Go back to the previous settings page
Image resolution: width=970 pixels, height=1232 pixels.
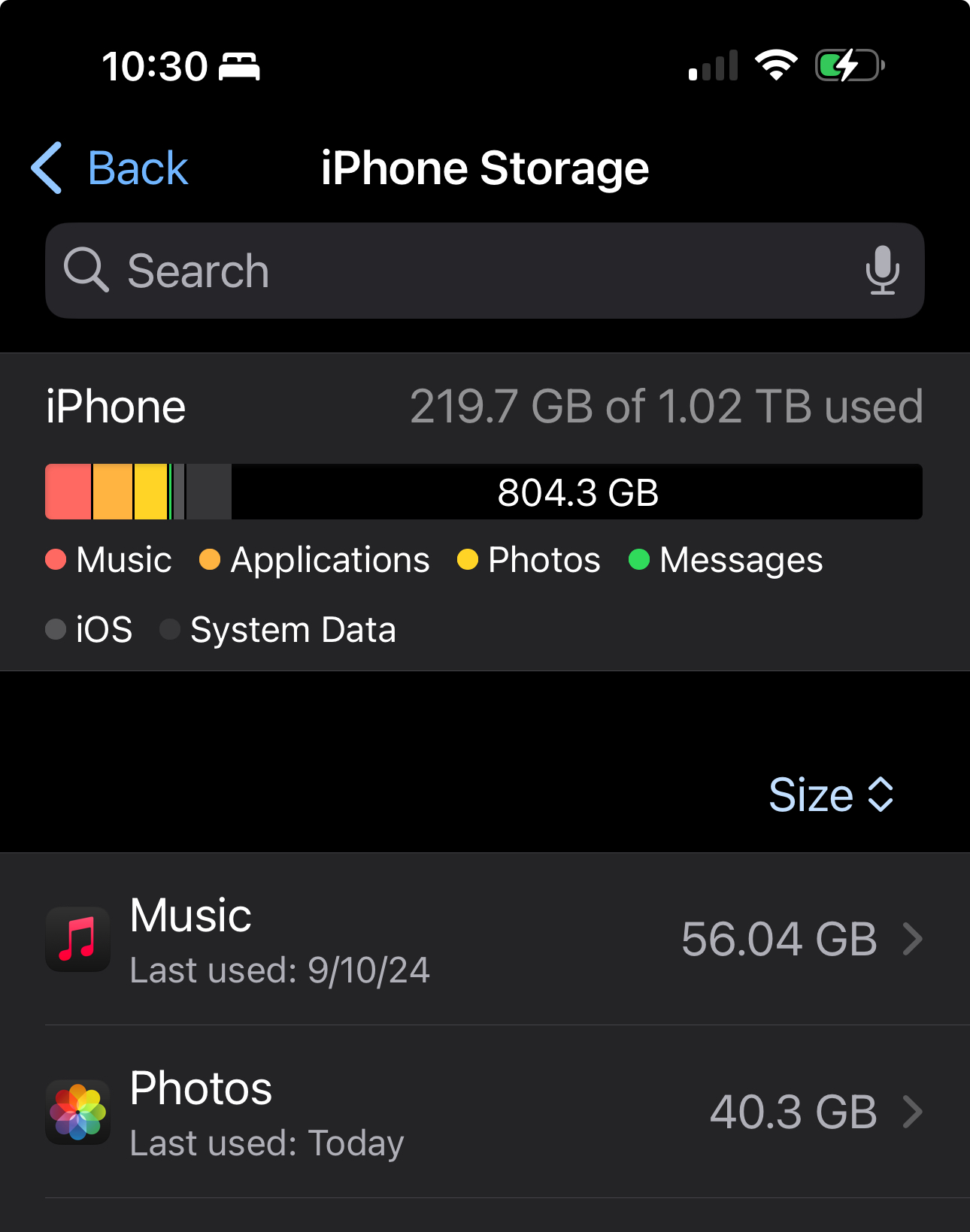[111, 168]
